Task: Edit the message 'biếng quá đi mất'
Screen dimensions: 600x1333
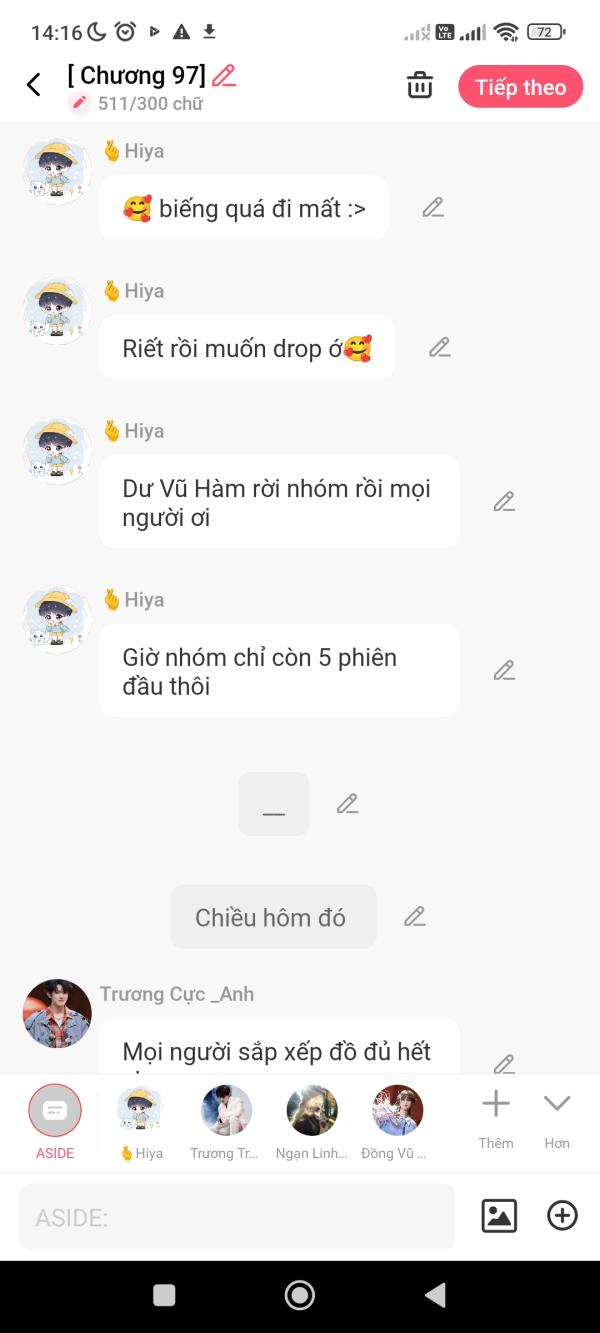Action: pos(433,208)
